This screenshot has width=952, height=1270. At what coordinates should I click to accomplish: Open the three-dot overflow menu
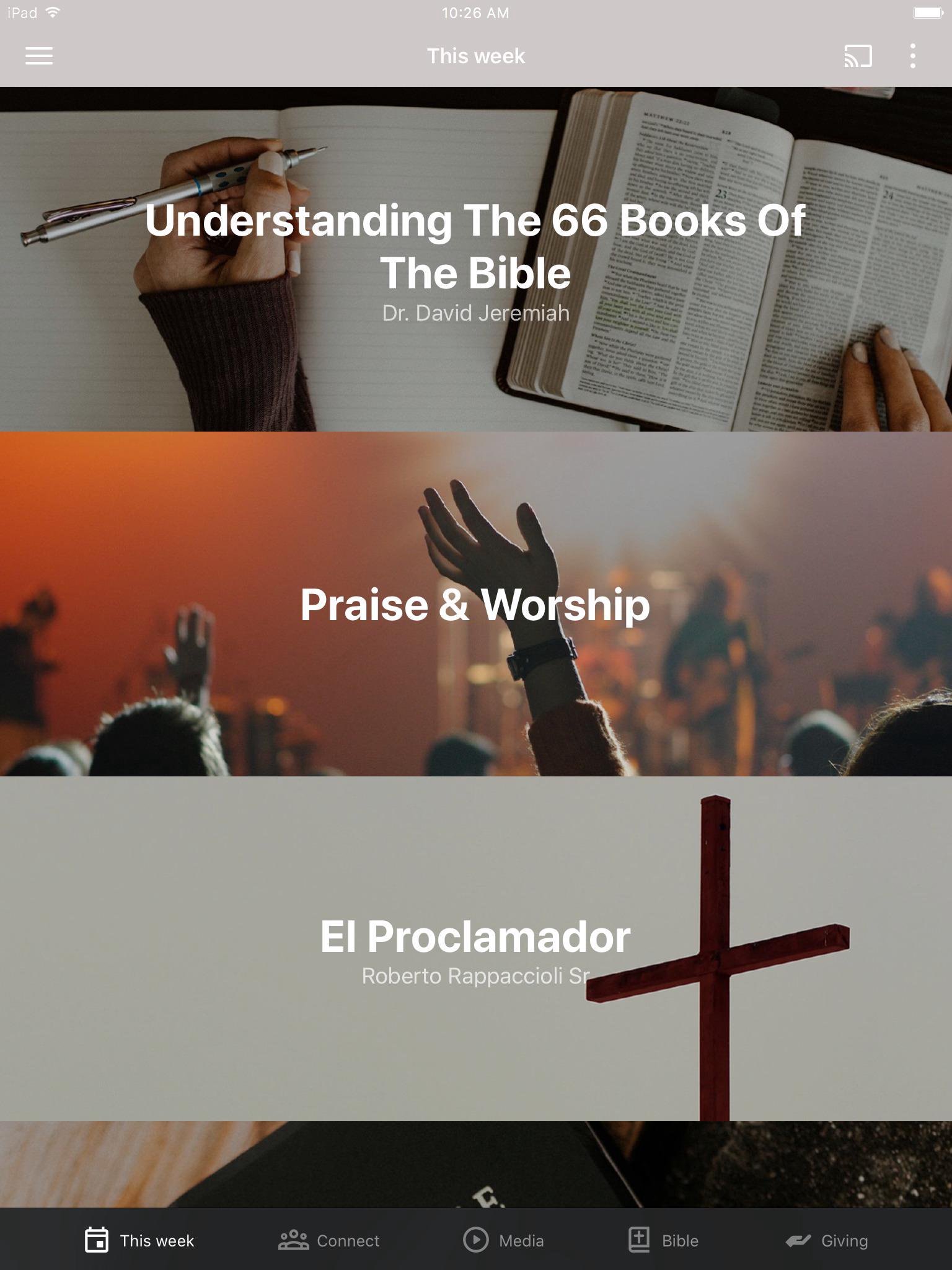coord(912,56)
